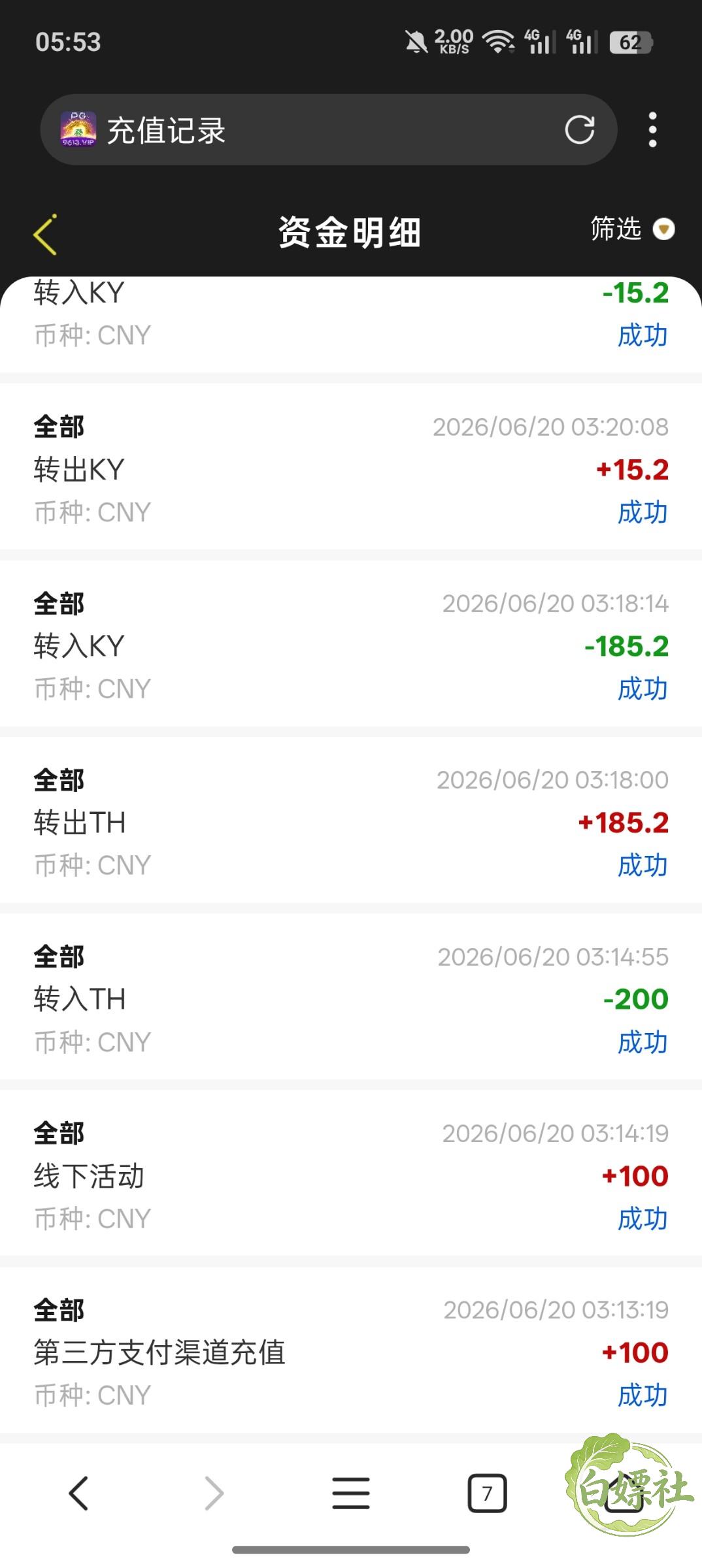Open the browser overflow menu

pos(652,129)
